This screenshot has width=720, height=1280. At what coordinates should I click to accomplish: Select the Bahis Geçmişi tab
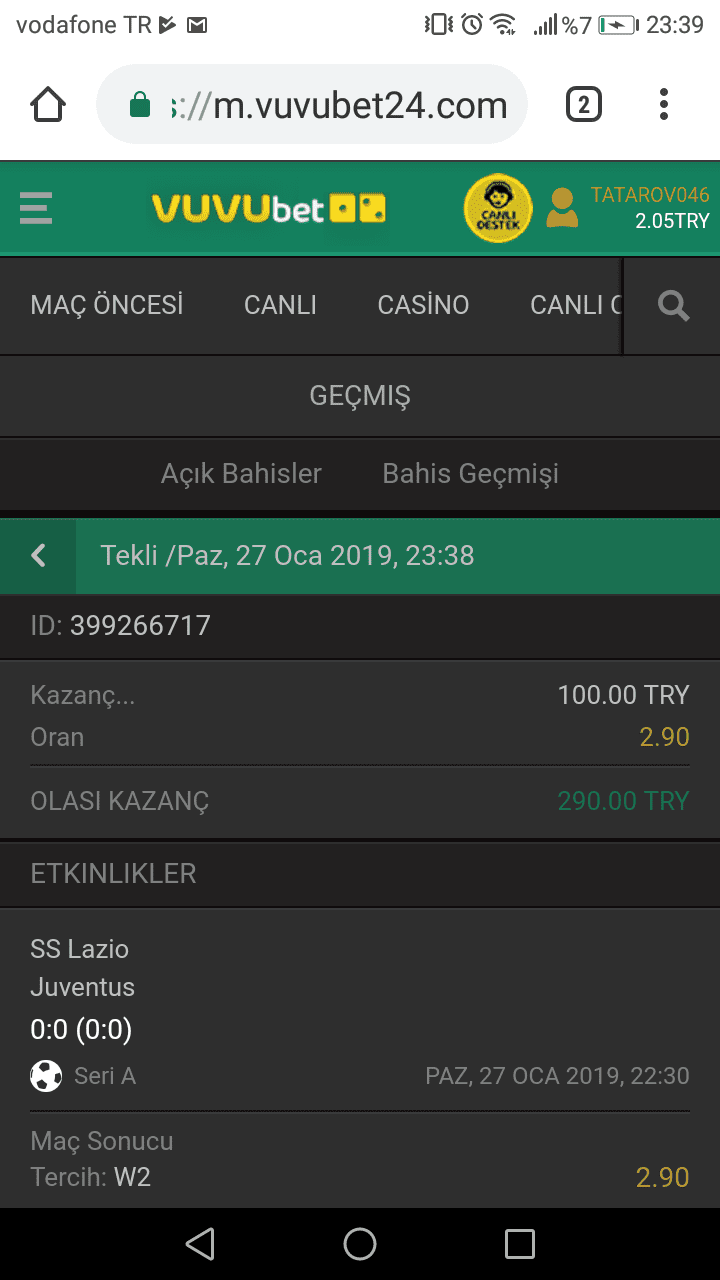[470, 473]
